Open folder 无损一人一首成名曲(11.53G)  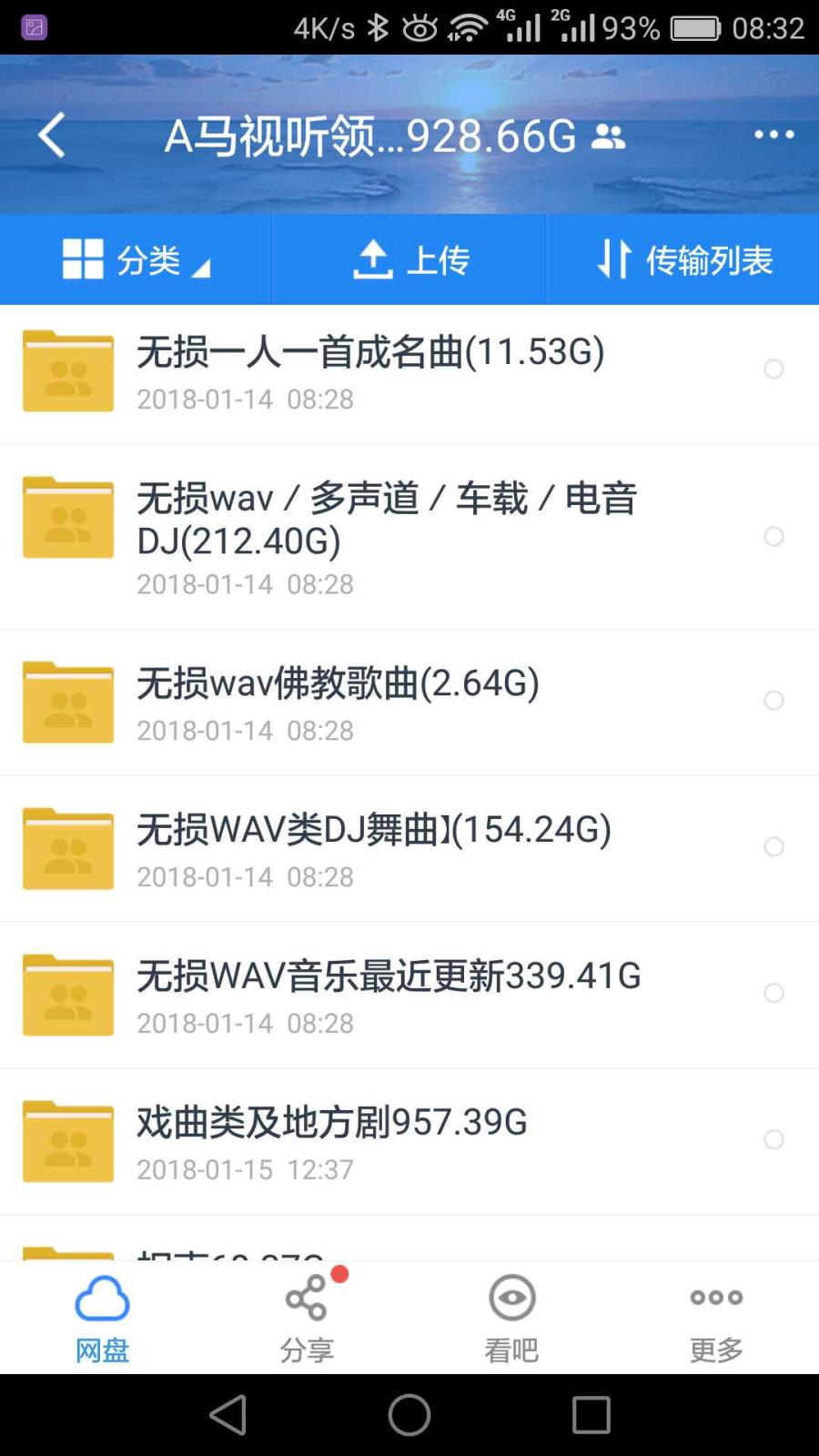point(409,371)
